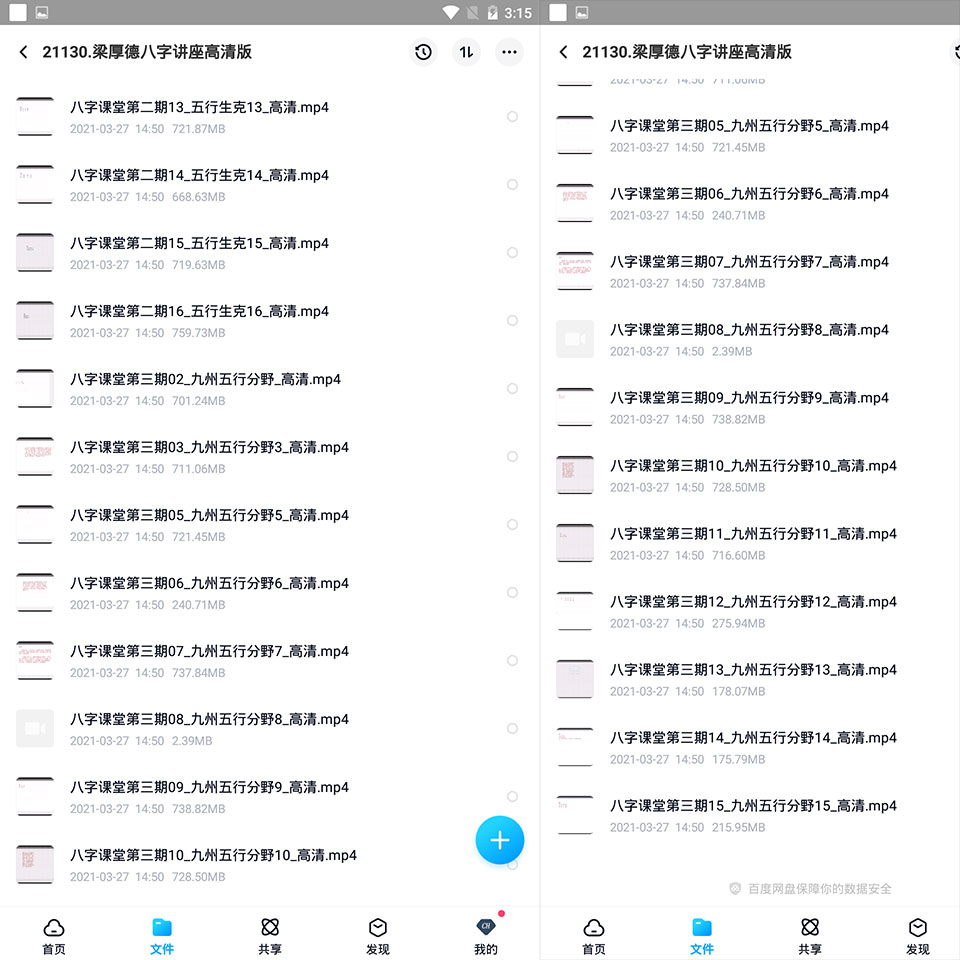This screenshot has height=960, width=960.
Task: Tap the blue plus upload button
Action: 500,840
